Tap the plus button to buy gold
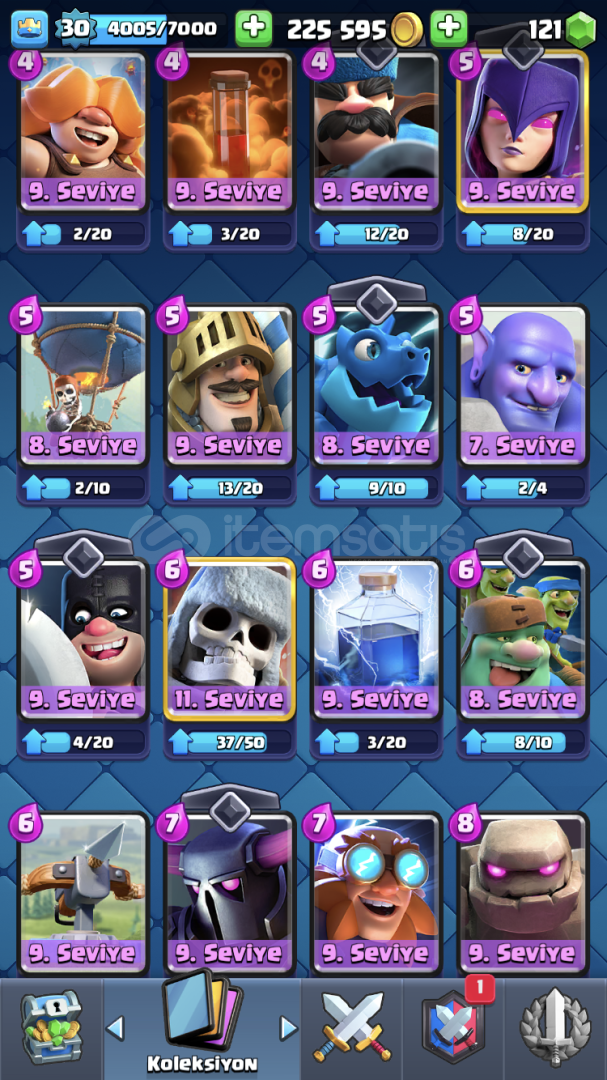The image size is (607, 1080). coord(254,28)
